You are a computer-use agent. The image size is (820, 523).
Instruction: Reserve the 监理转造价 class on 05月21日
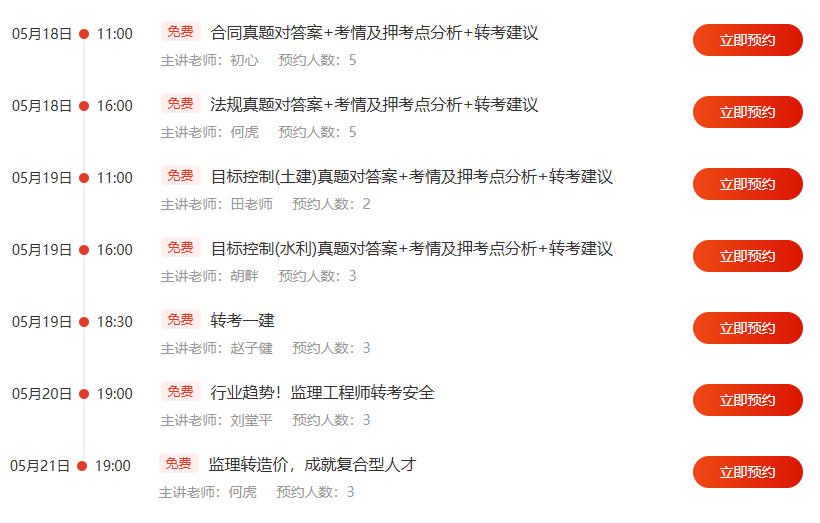click(x=747, y=472)
